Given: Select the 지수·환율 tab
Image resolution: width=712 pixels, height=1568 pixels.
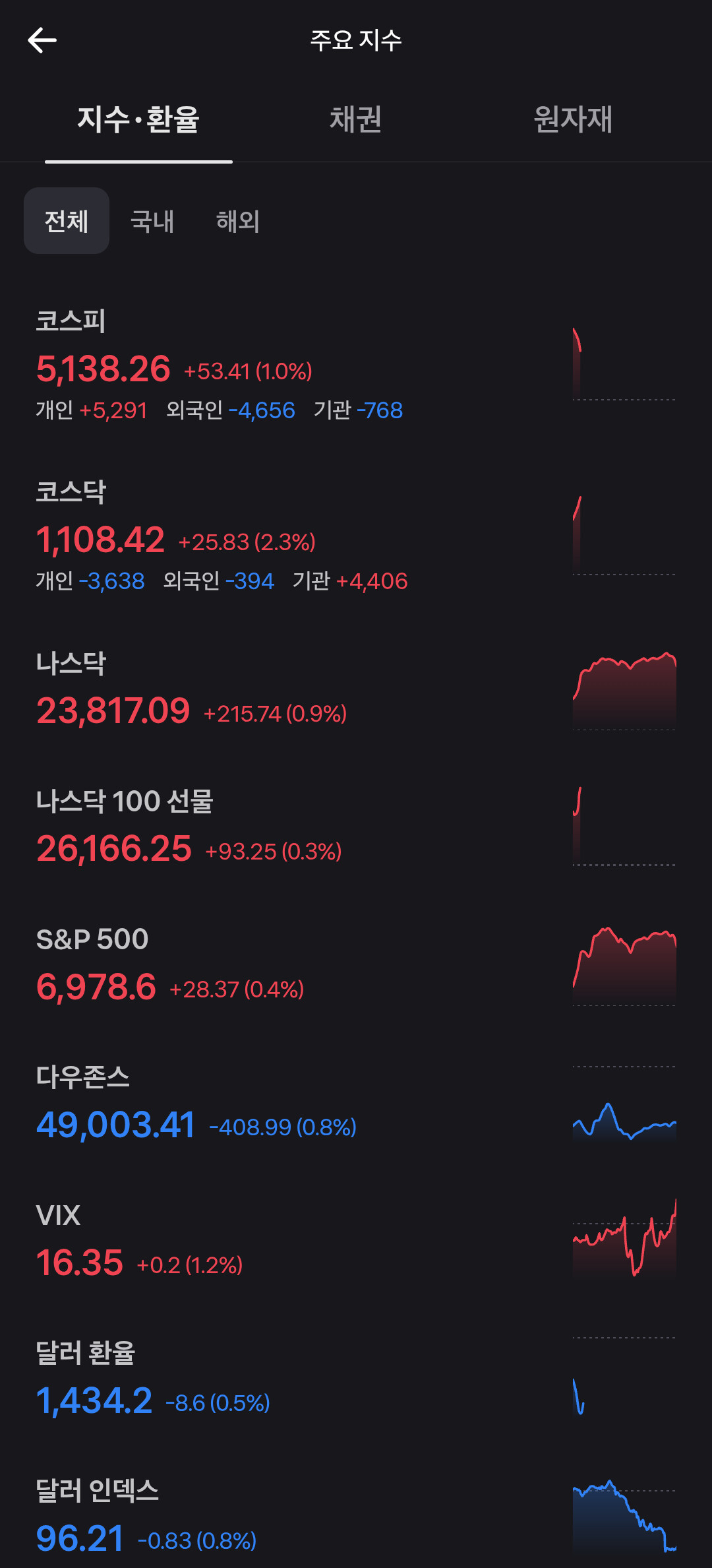Looking at the screenshot, I should point(138,119).
